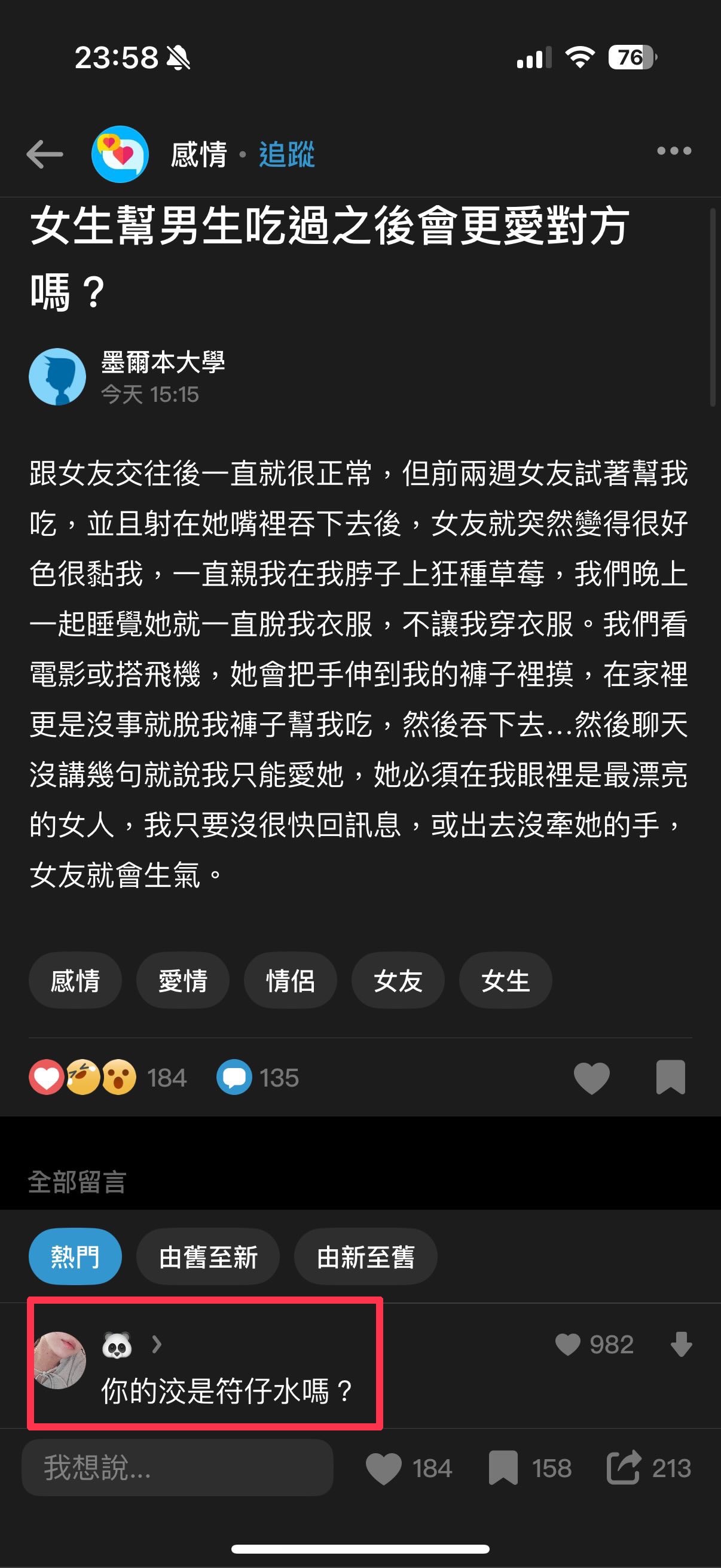Select the 女生 topic chip
This screenshot has width=721, height=1568.
[x=506, y=981]
